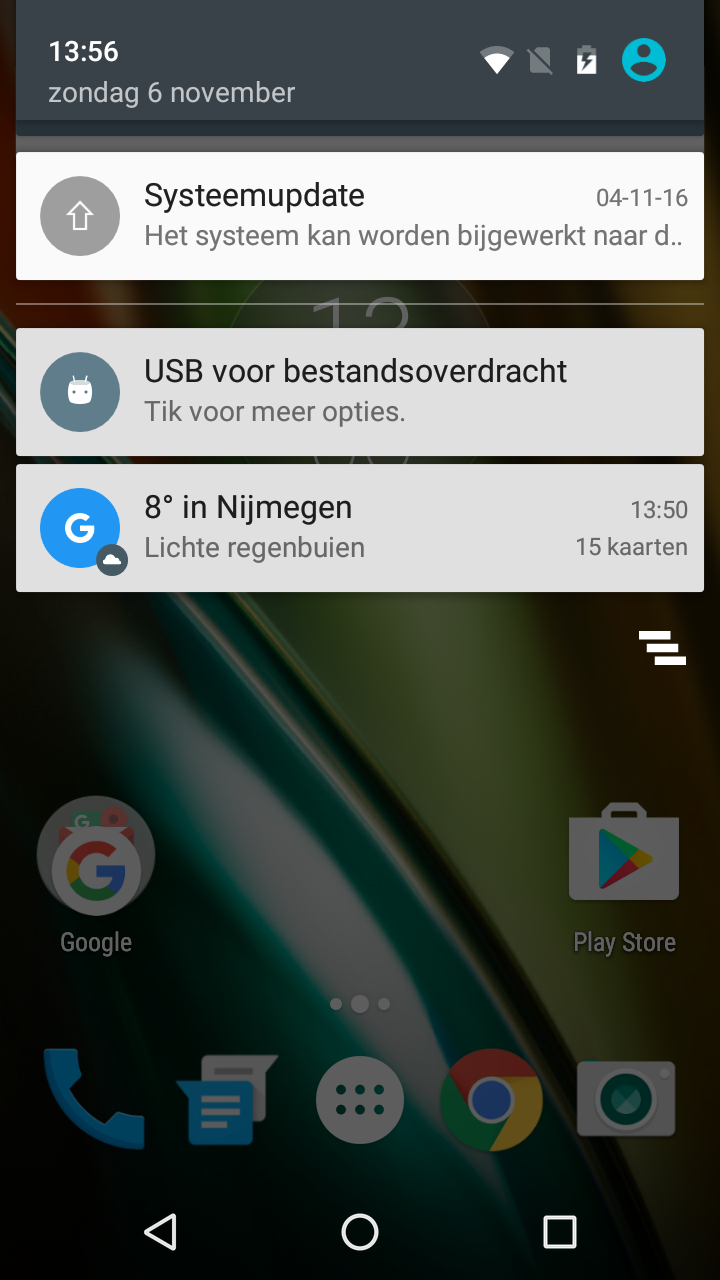Open the USB voor bestandsoverdracht notification
Viewport: 720px width, 1280px height.
pos(360,392)
